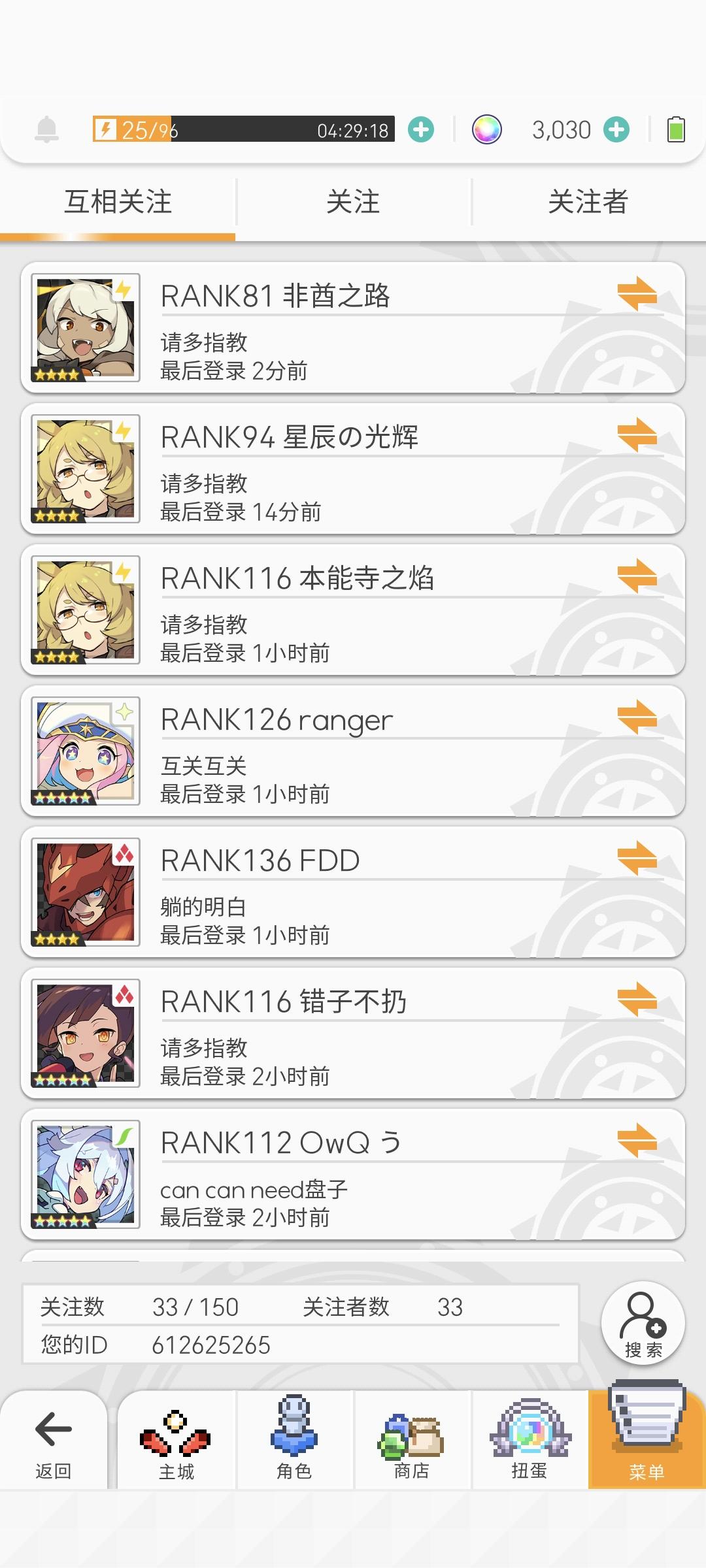Image resolution: width=706 pixels, height=1568 pixels.
Task: Switch to the 关注 tab
Action: pos(353,203)
